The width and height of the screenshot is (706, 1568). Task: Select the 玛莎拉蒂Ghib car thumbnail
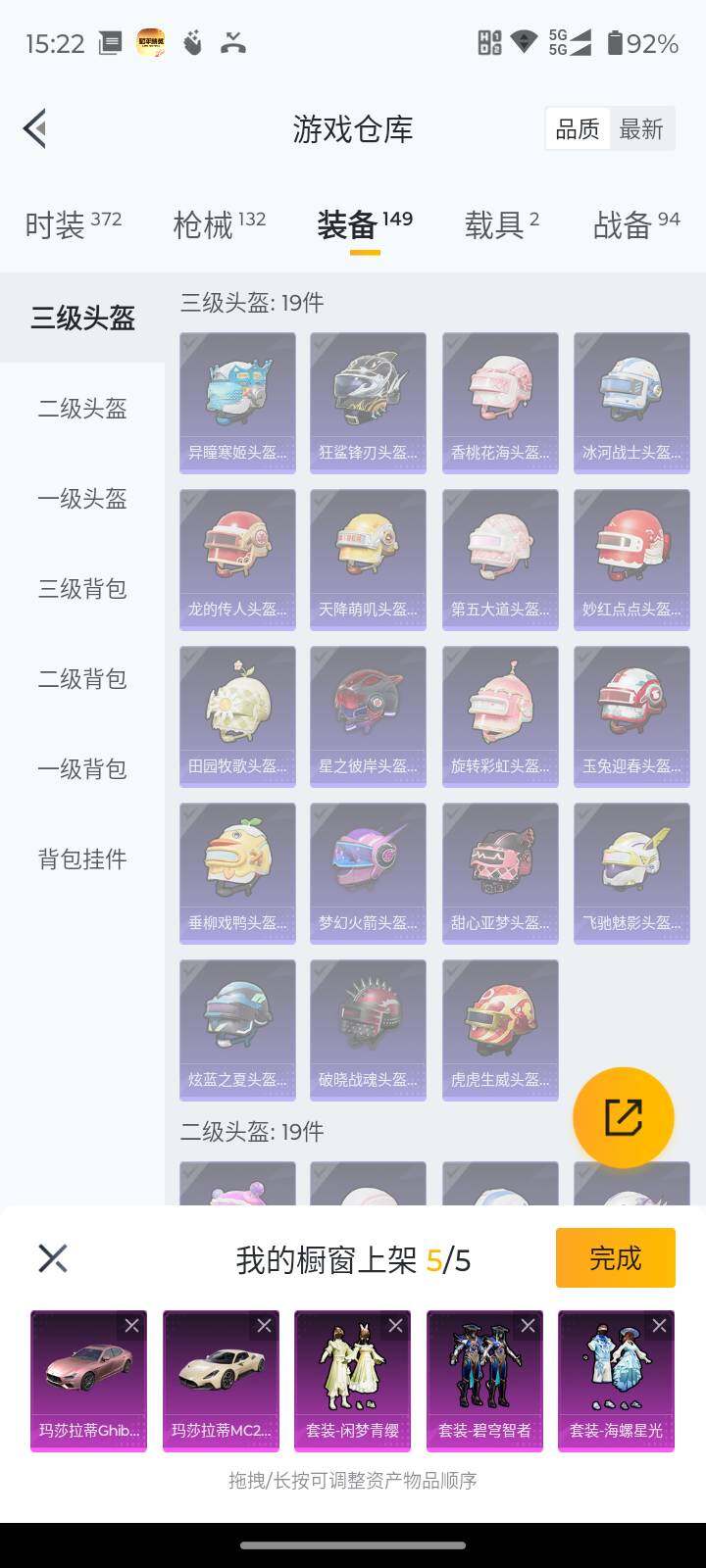pos(88,1377)
